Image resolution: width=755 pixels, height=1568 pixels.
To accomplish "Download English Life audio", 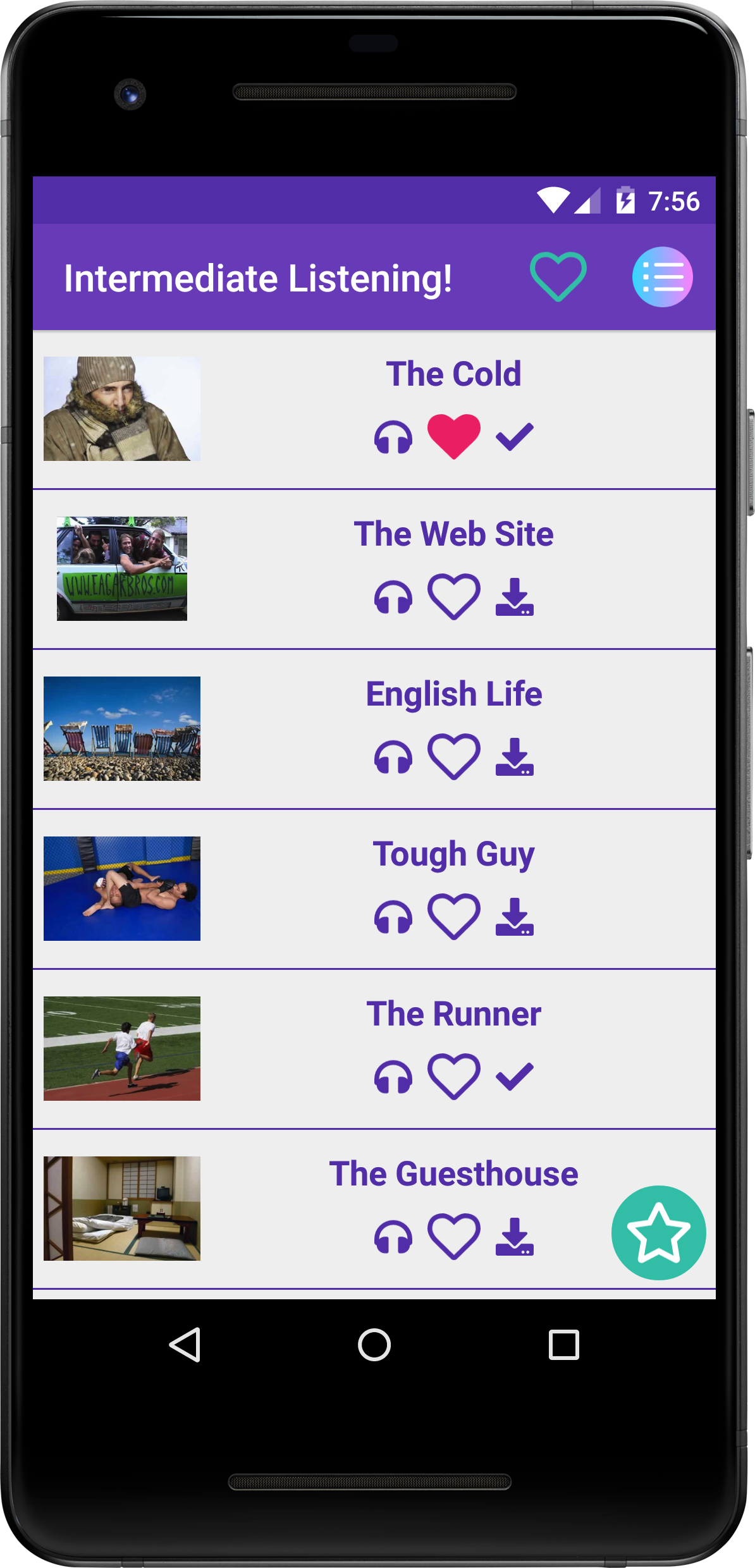I will 514,756.
